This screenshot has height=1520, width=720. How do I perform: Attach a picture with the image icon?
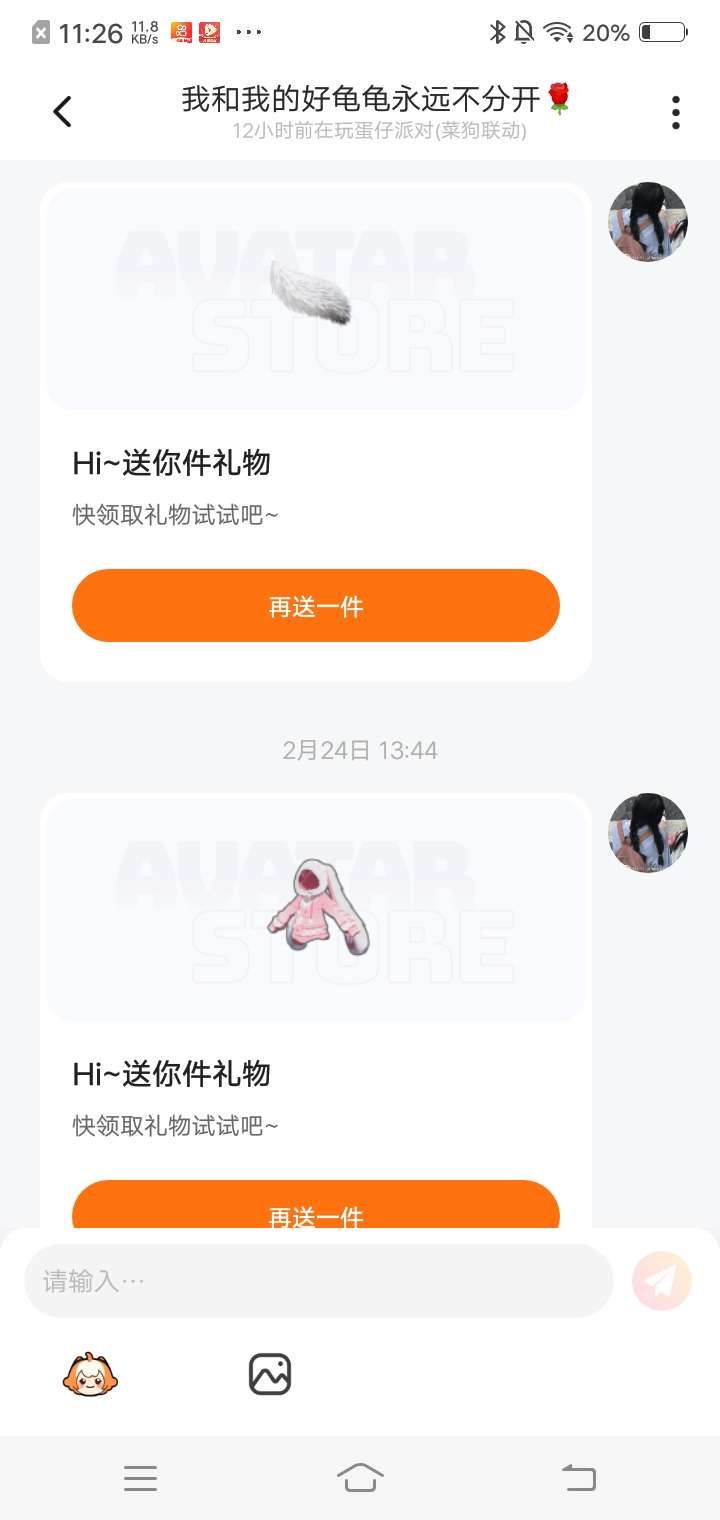[270, 1374]
